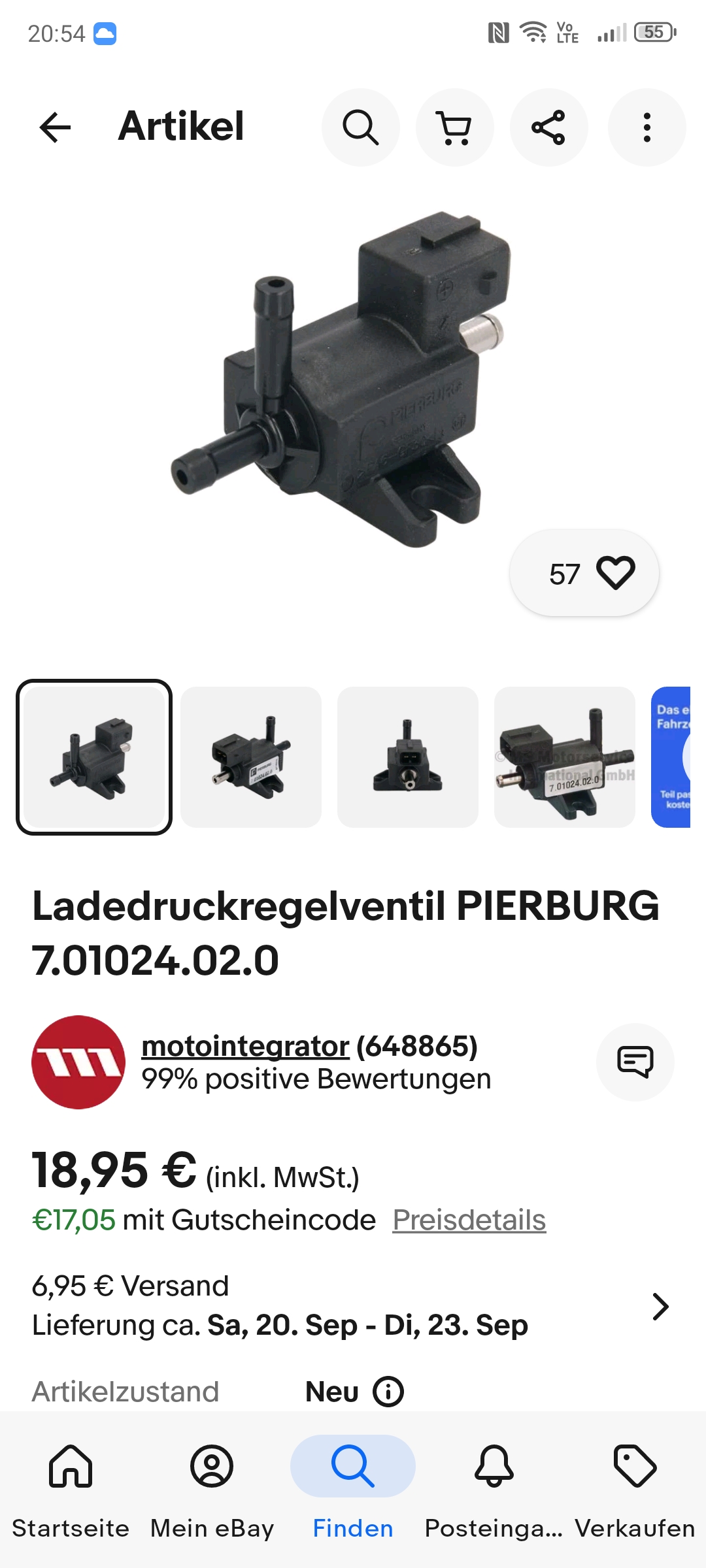The width and height of the screenshot is (706, 1568).
Task: Open the Preisdetails link
Action: coord(469,1220)
